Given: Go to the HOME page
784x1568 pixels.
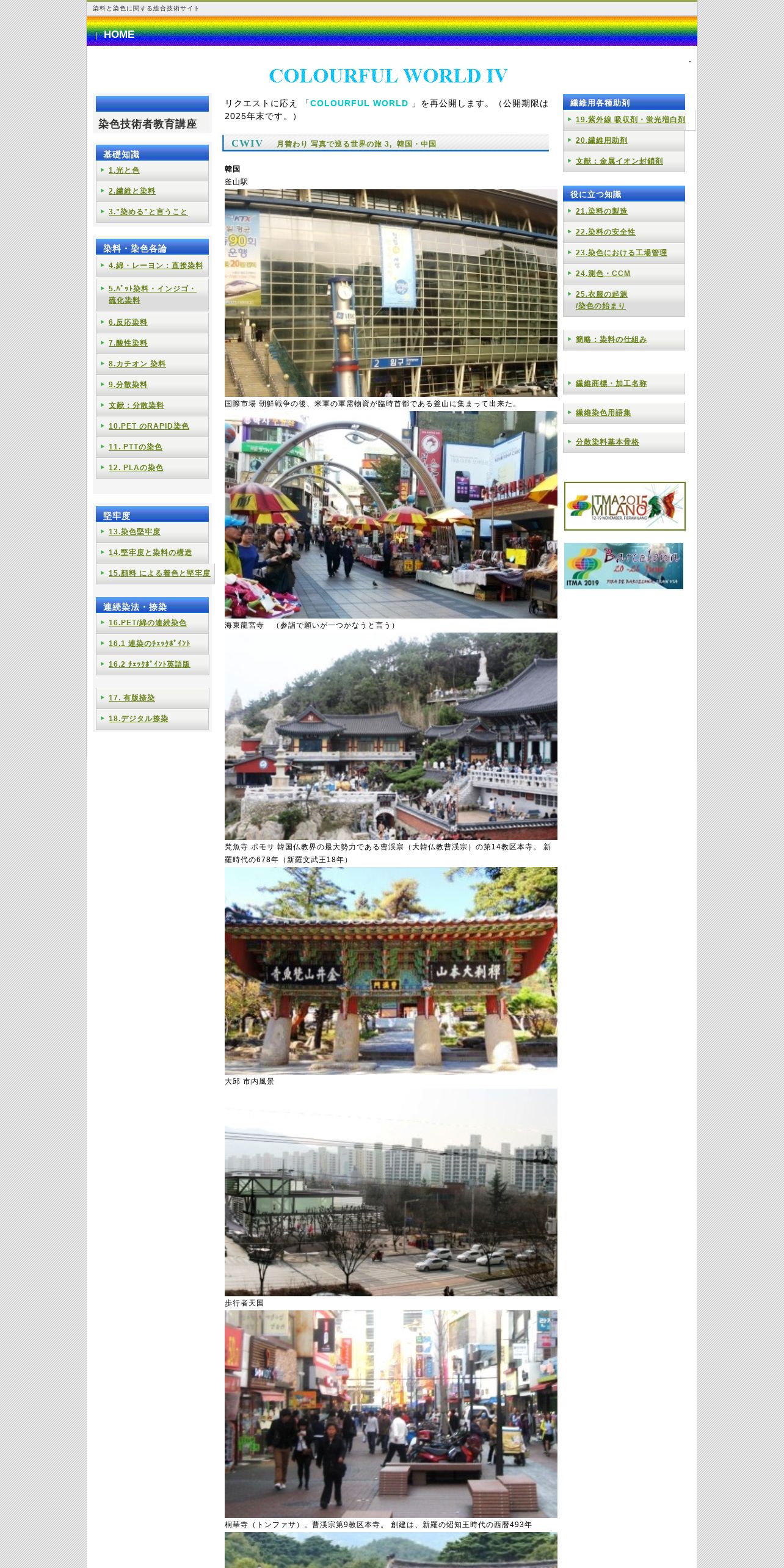Looking at the screenshot, I should click(119, 35).
